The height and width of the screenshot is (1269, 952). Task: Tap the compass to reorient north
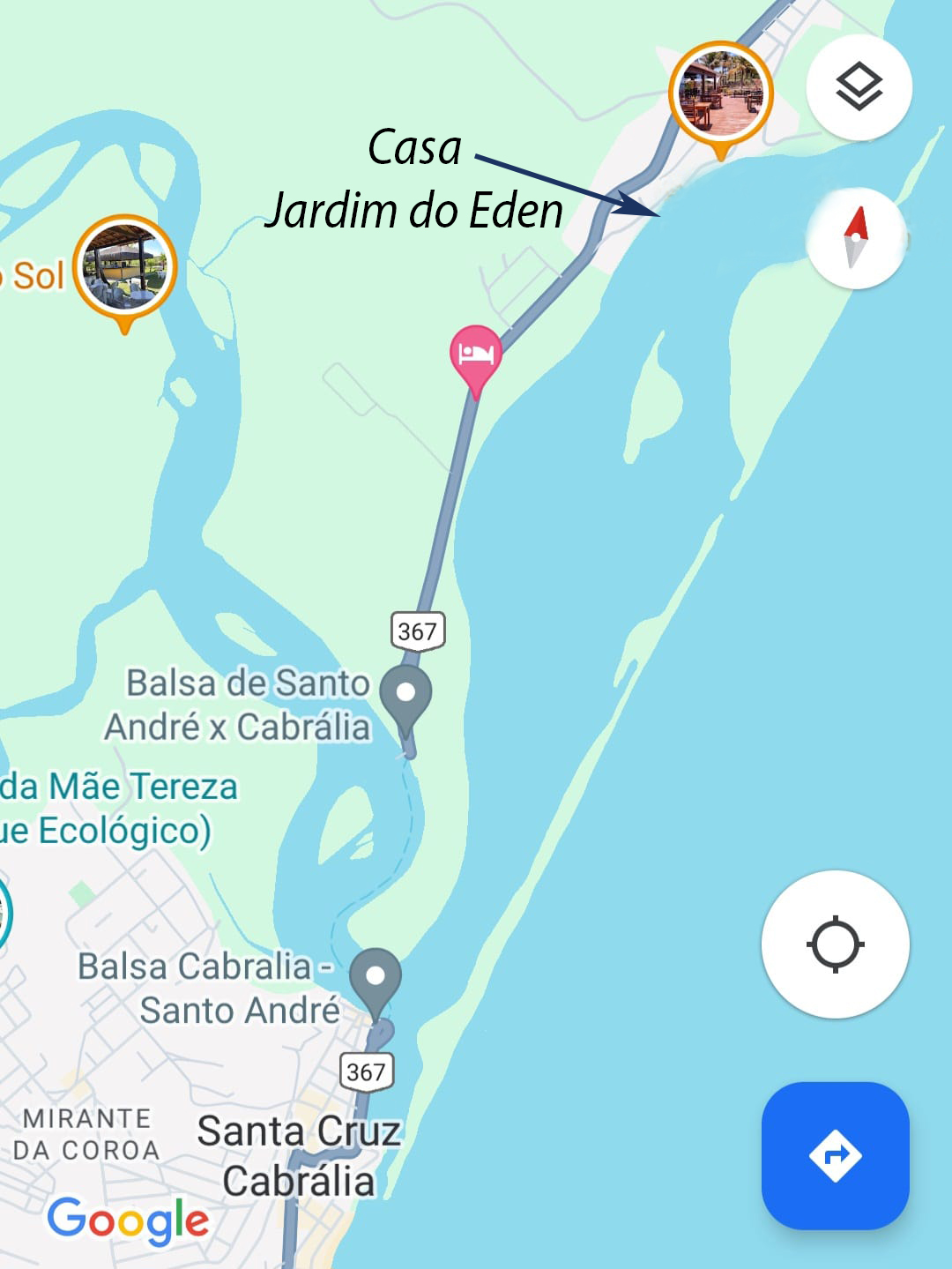pyautogui.click(x=856, y=237)
